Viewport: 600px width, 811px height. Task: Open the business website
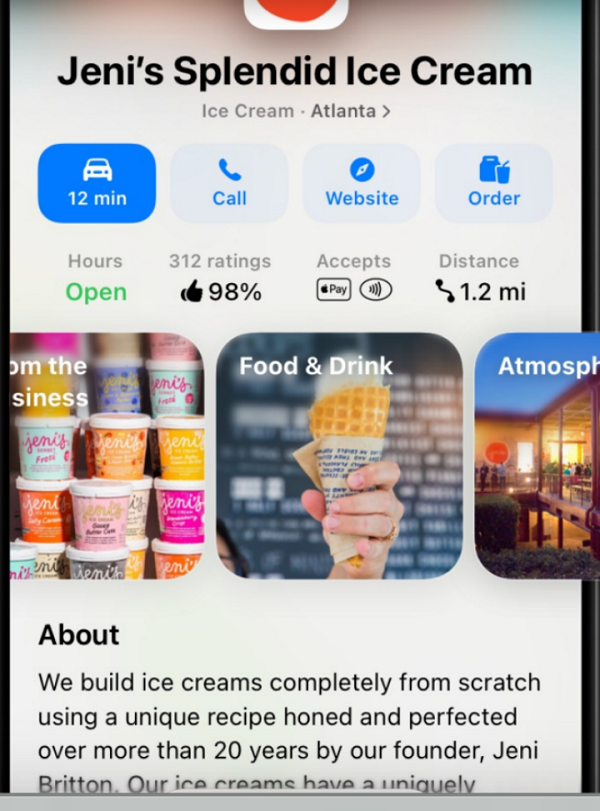[361, 183]
